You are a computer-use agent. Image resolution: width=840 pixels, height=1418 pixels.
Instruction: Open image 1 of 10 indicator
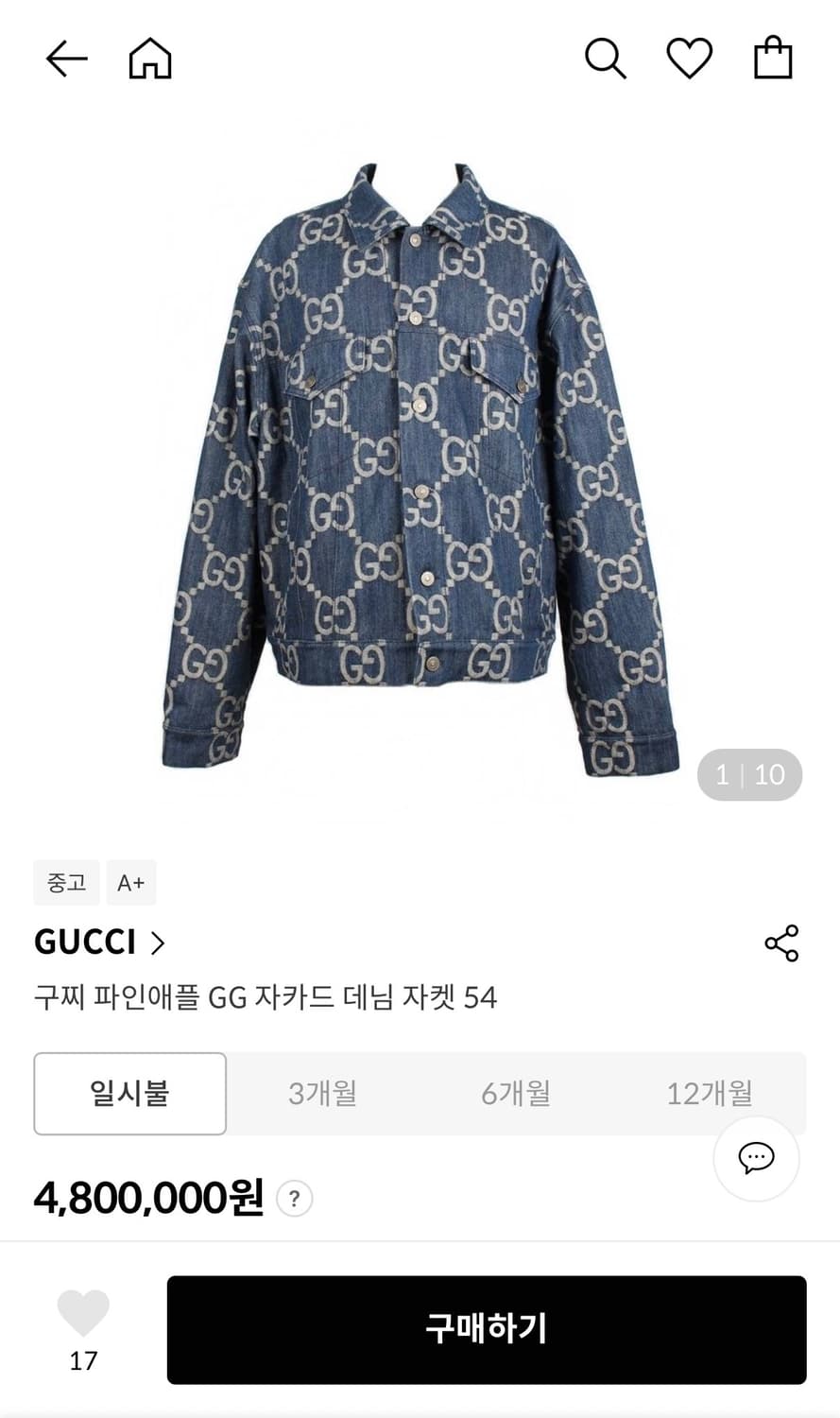[x=750, y=774]
